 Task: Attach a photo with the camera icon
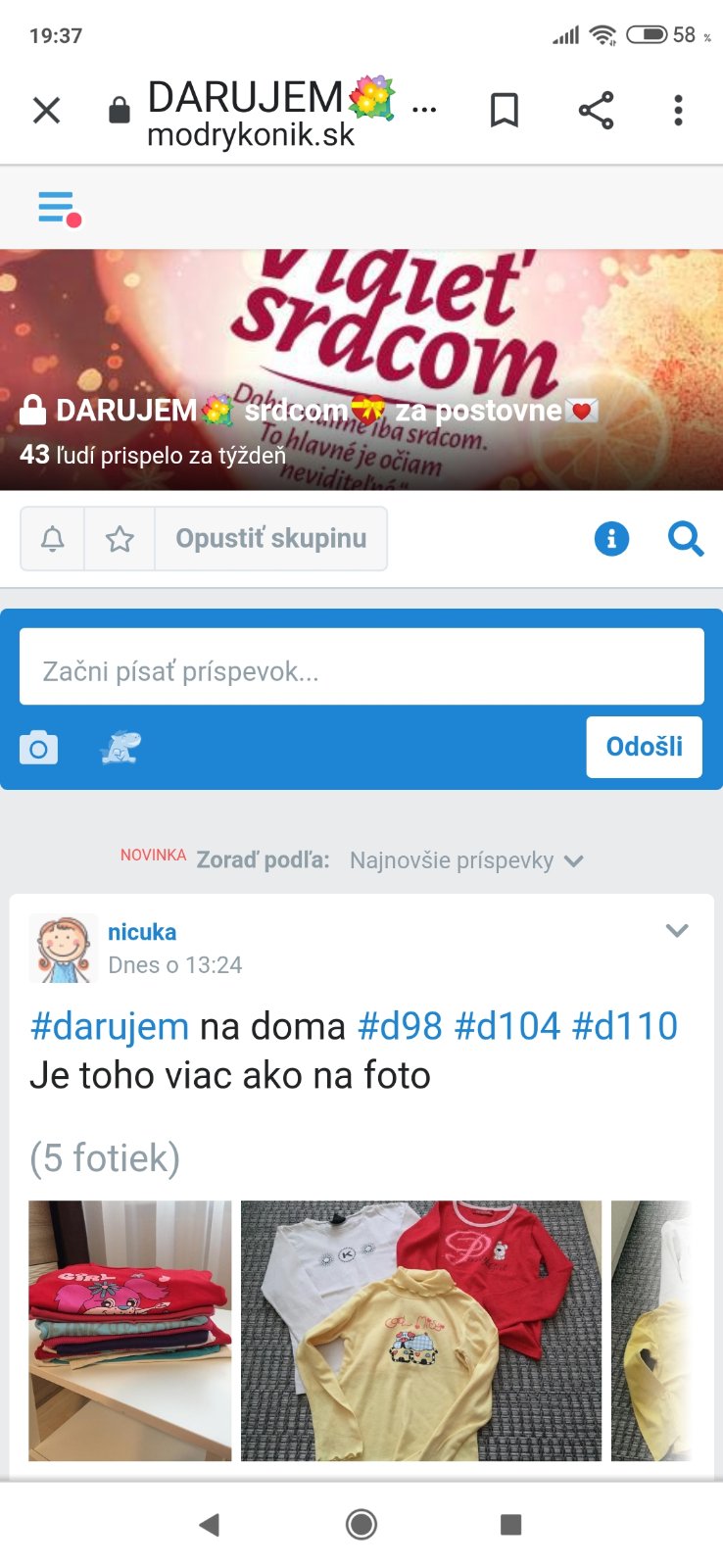[39, 748]
